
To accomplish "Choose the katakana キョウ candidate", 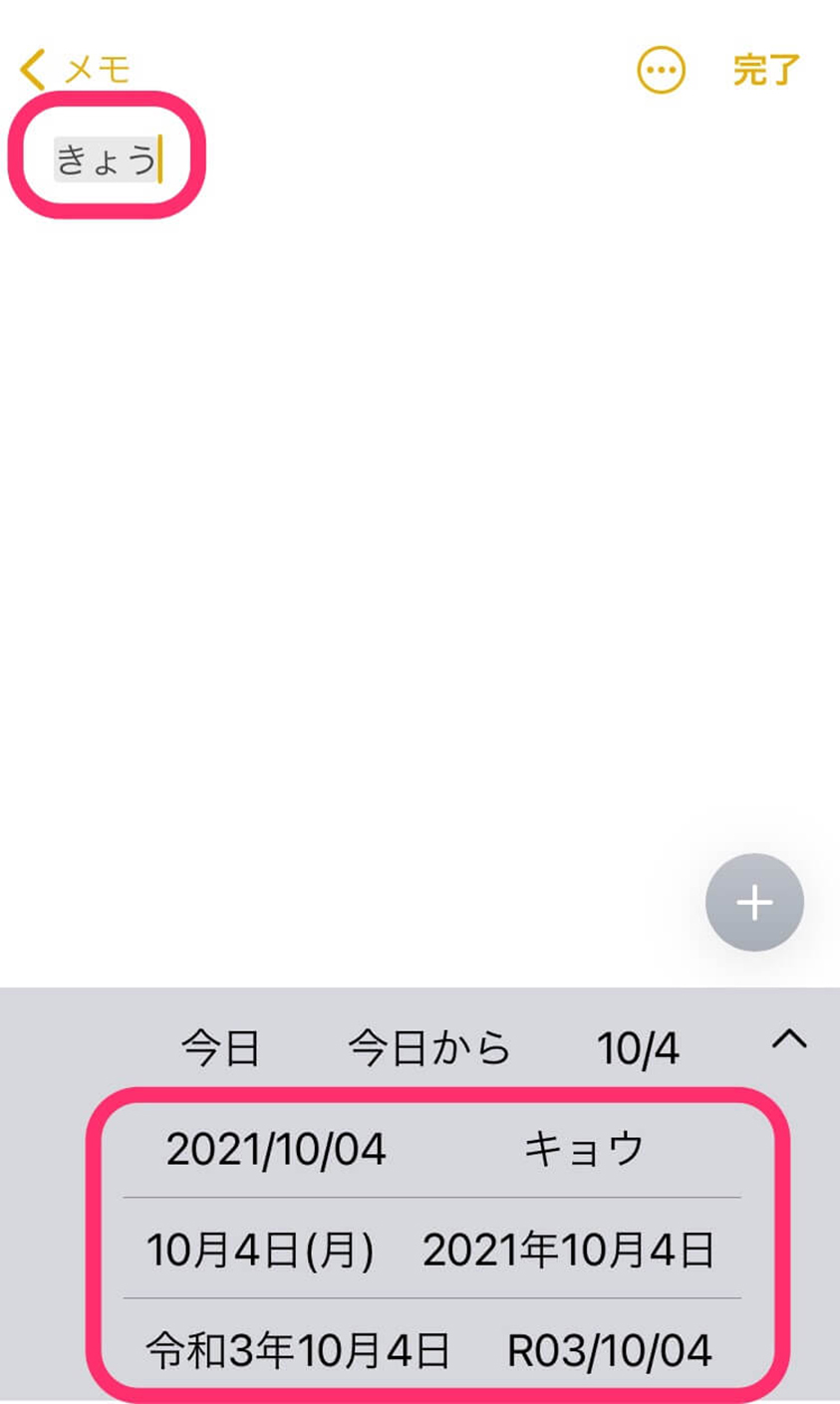I will pyautogui.click(x=584, y=1150).
